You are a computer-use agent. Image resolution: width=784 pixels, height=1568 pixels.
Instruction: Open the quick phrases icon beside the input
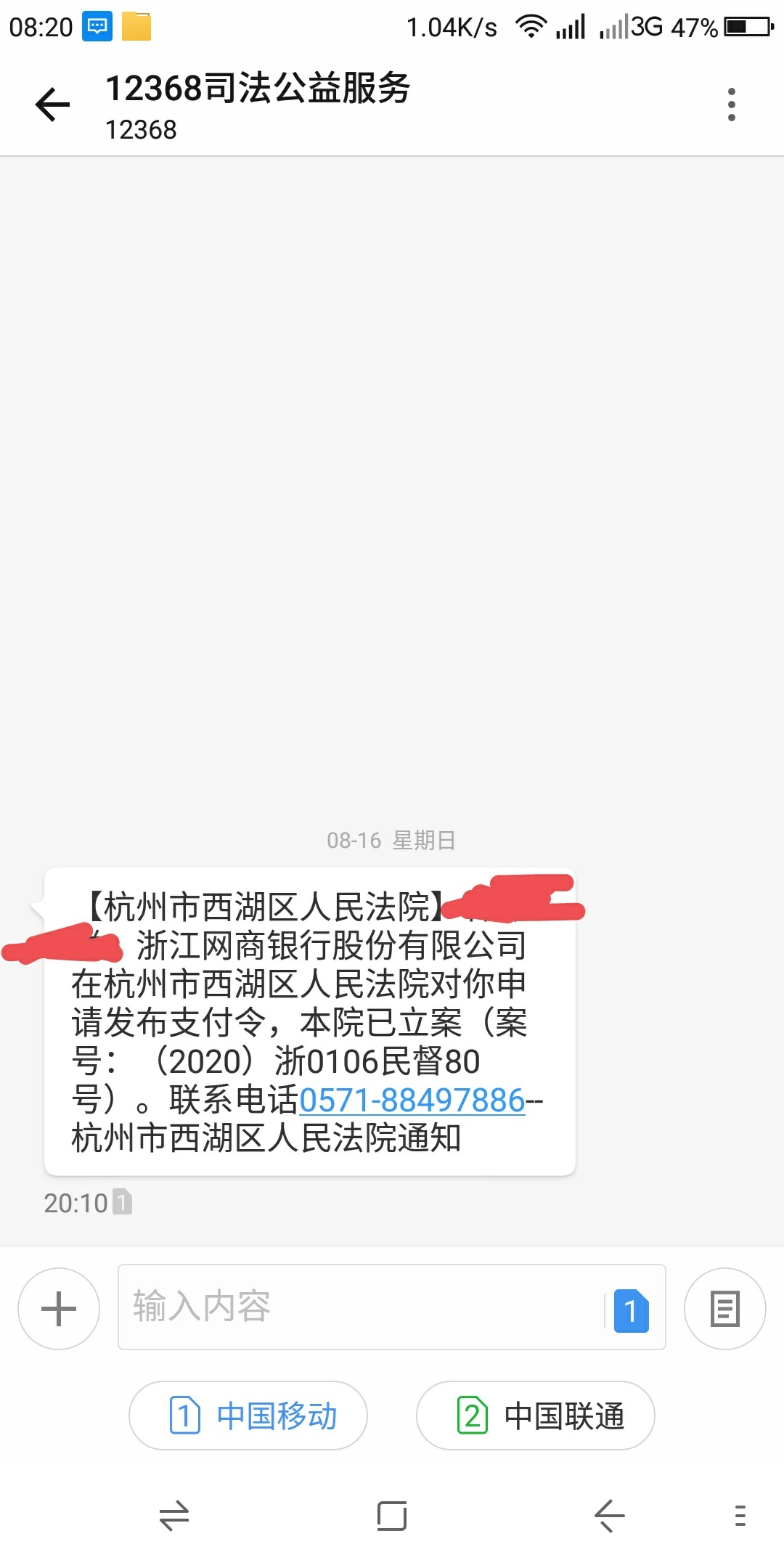724,1309
